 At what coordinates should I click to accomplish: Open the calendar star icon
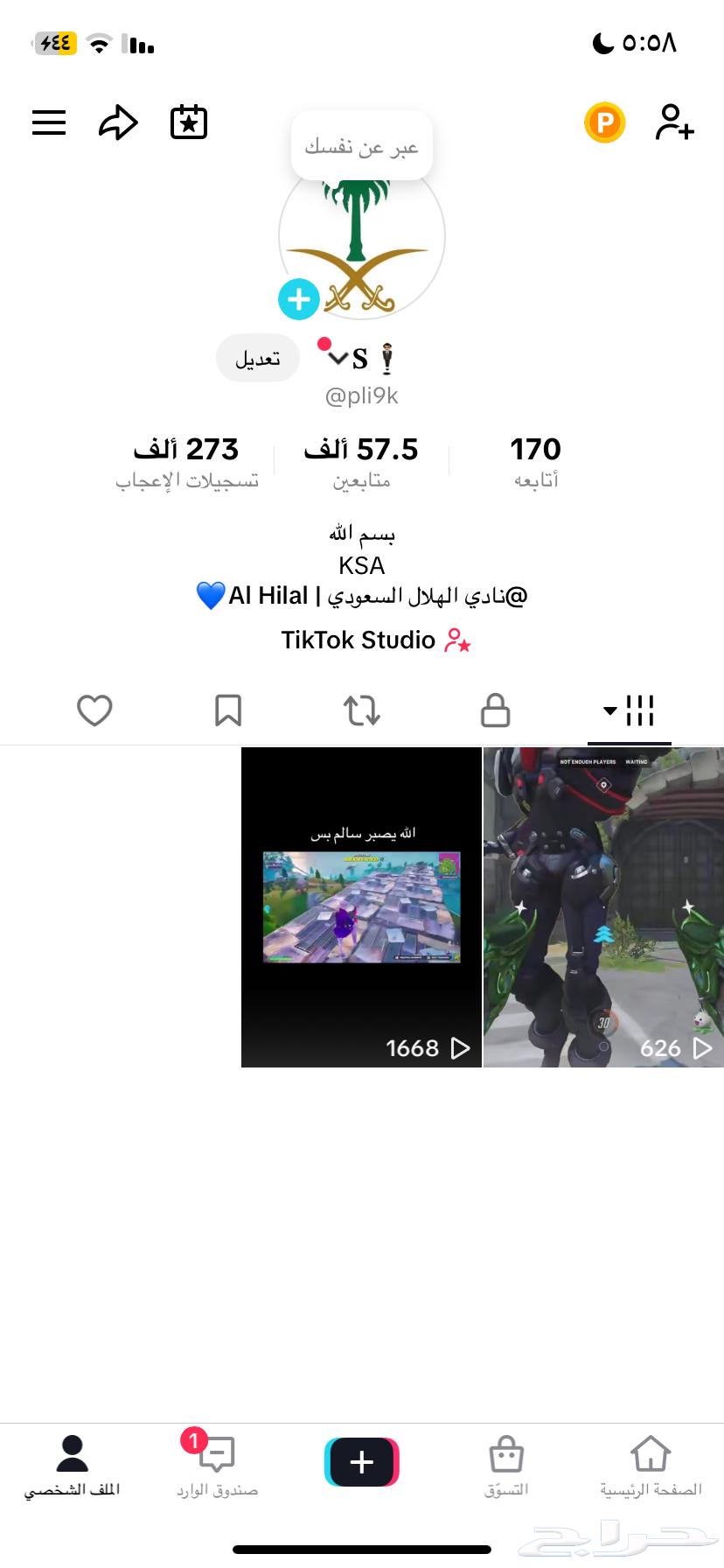point(189,122)
